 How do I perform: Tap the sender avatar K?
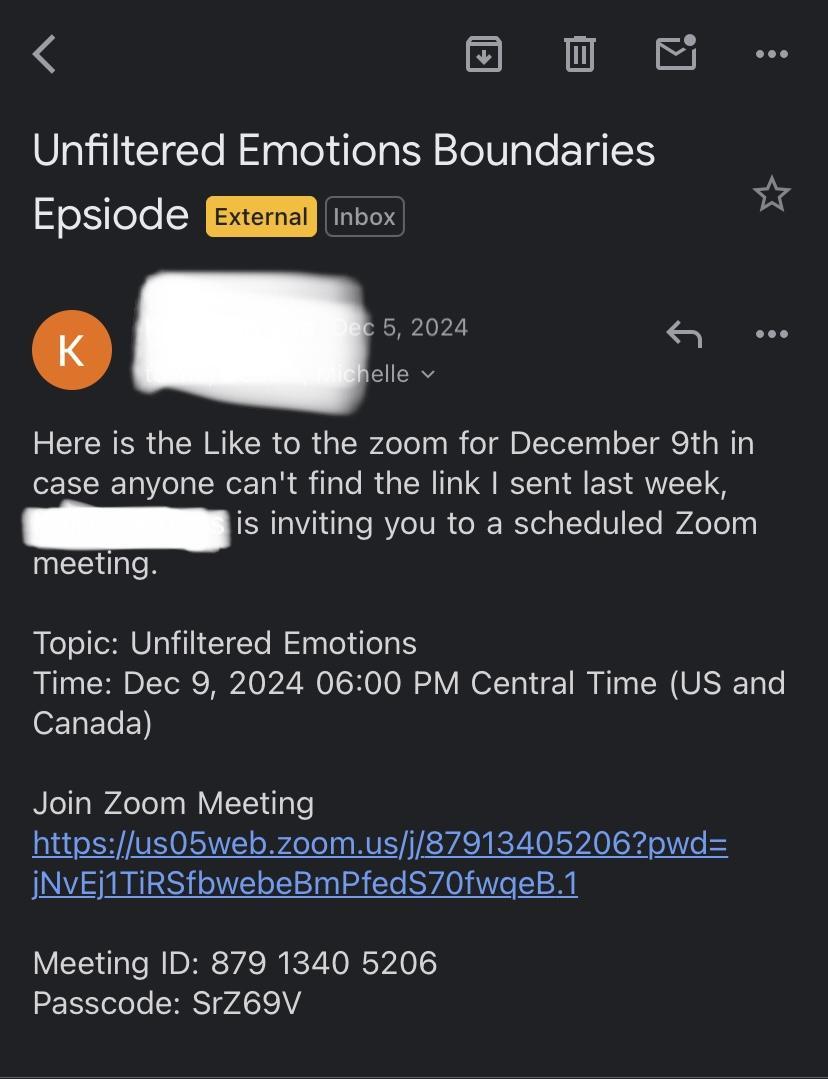pyautogui.click(x=71, y=350)
